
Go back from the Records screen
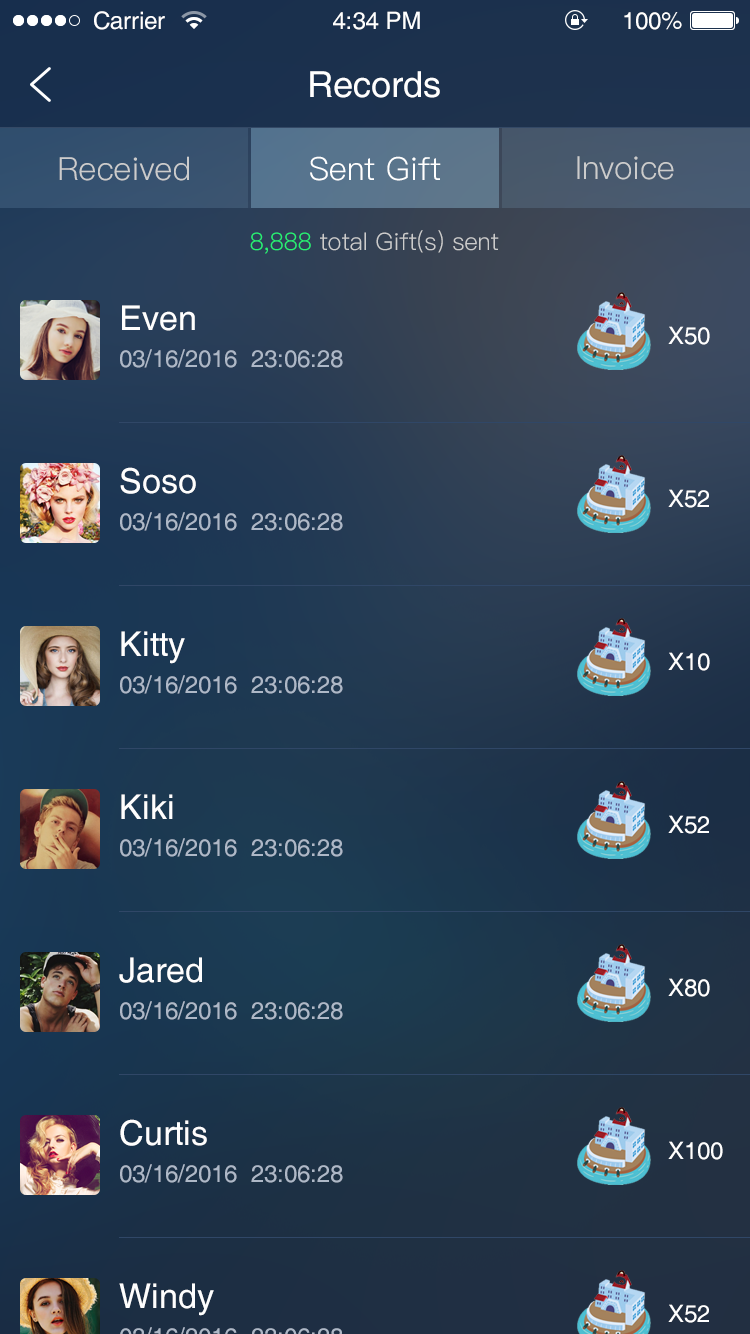click(41, 85)
